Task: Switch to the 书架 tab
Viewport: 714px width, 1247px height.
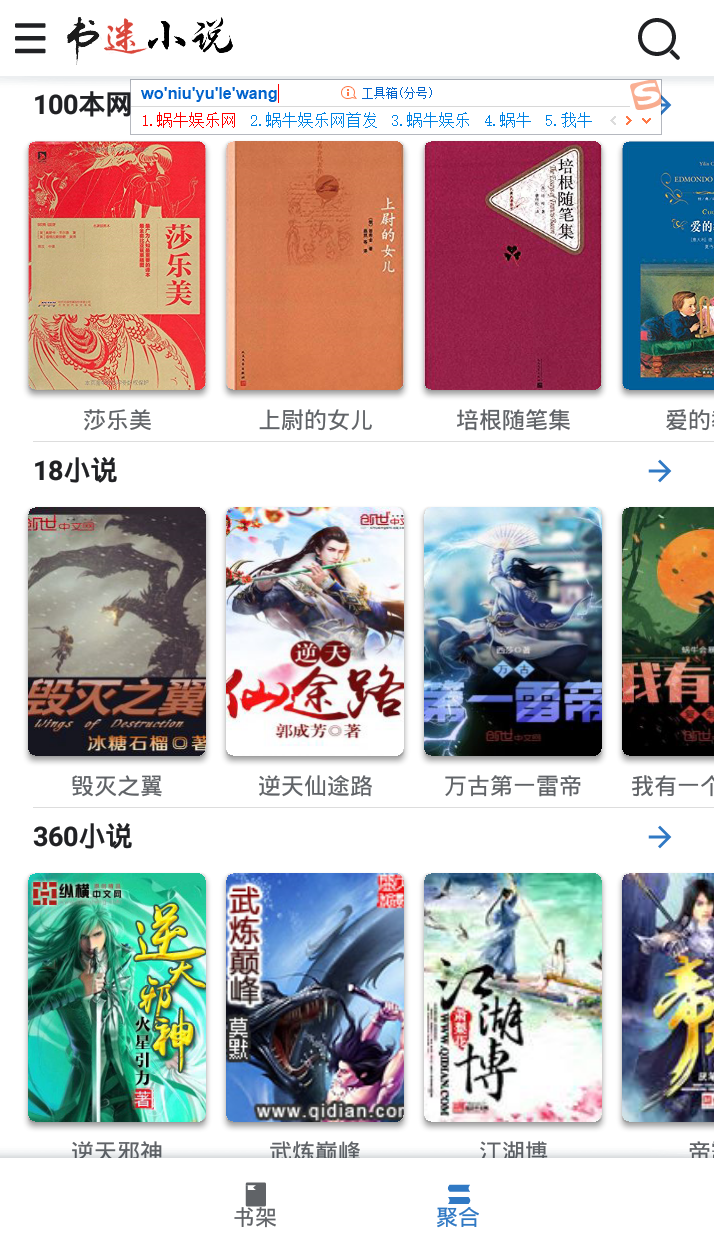Action: [255, 1203]
